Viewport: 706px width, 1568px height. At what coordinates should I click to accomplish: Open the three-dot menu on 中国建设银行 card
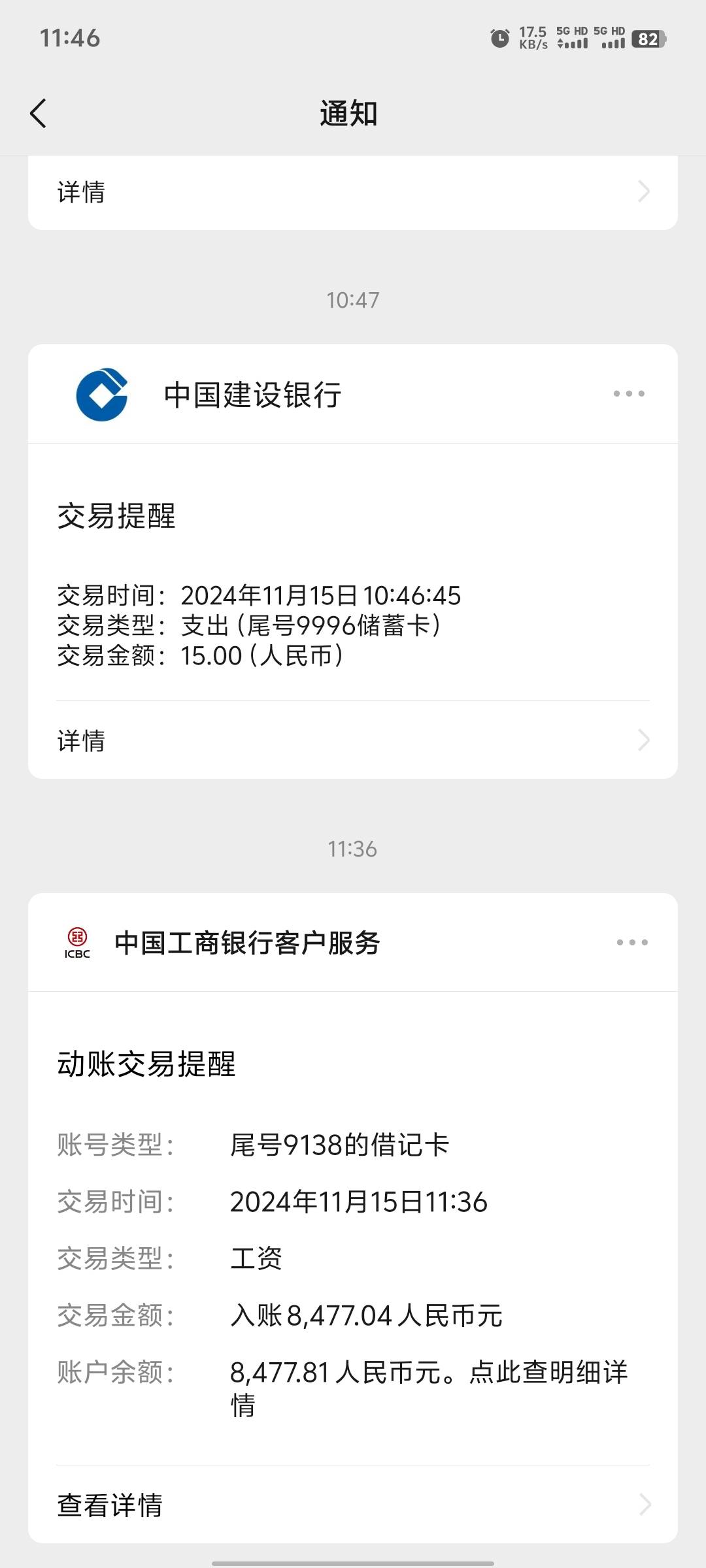point(629,393)
